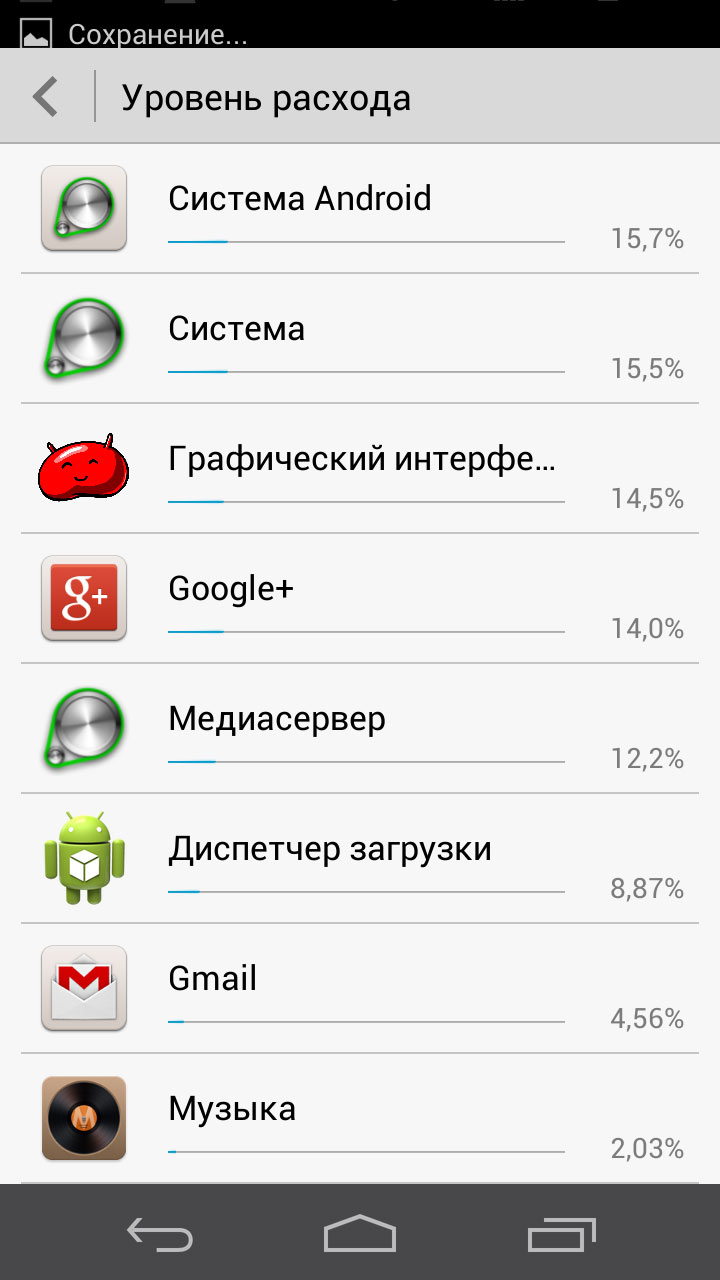The width and height of the screenshot is (720, 1280).
Task: Open Google+ battery usage details
Action: pos(360,599)
